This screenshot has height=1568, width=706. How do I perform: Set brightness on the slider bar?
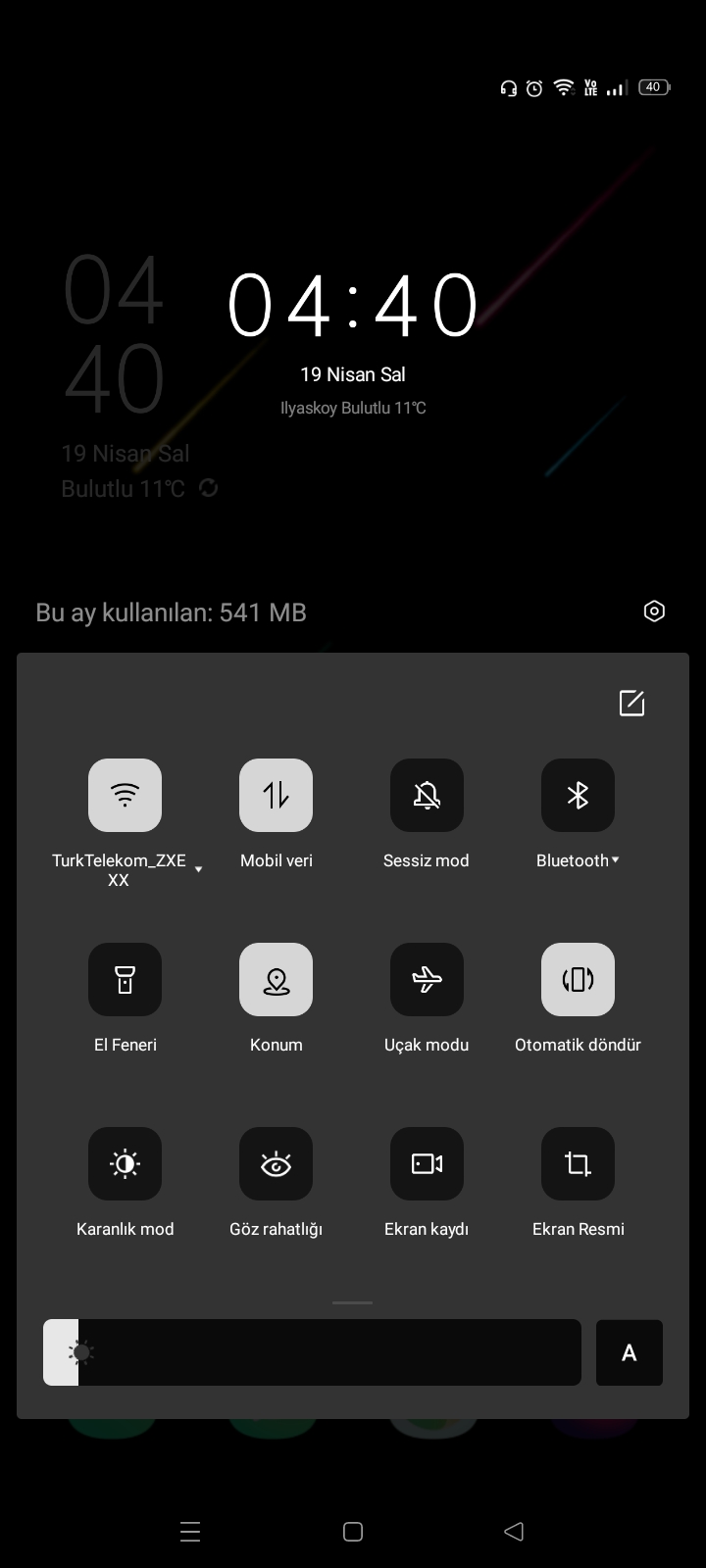pos(312,1352)
